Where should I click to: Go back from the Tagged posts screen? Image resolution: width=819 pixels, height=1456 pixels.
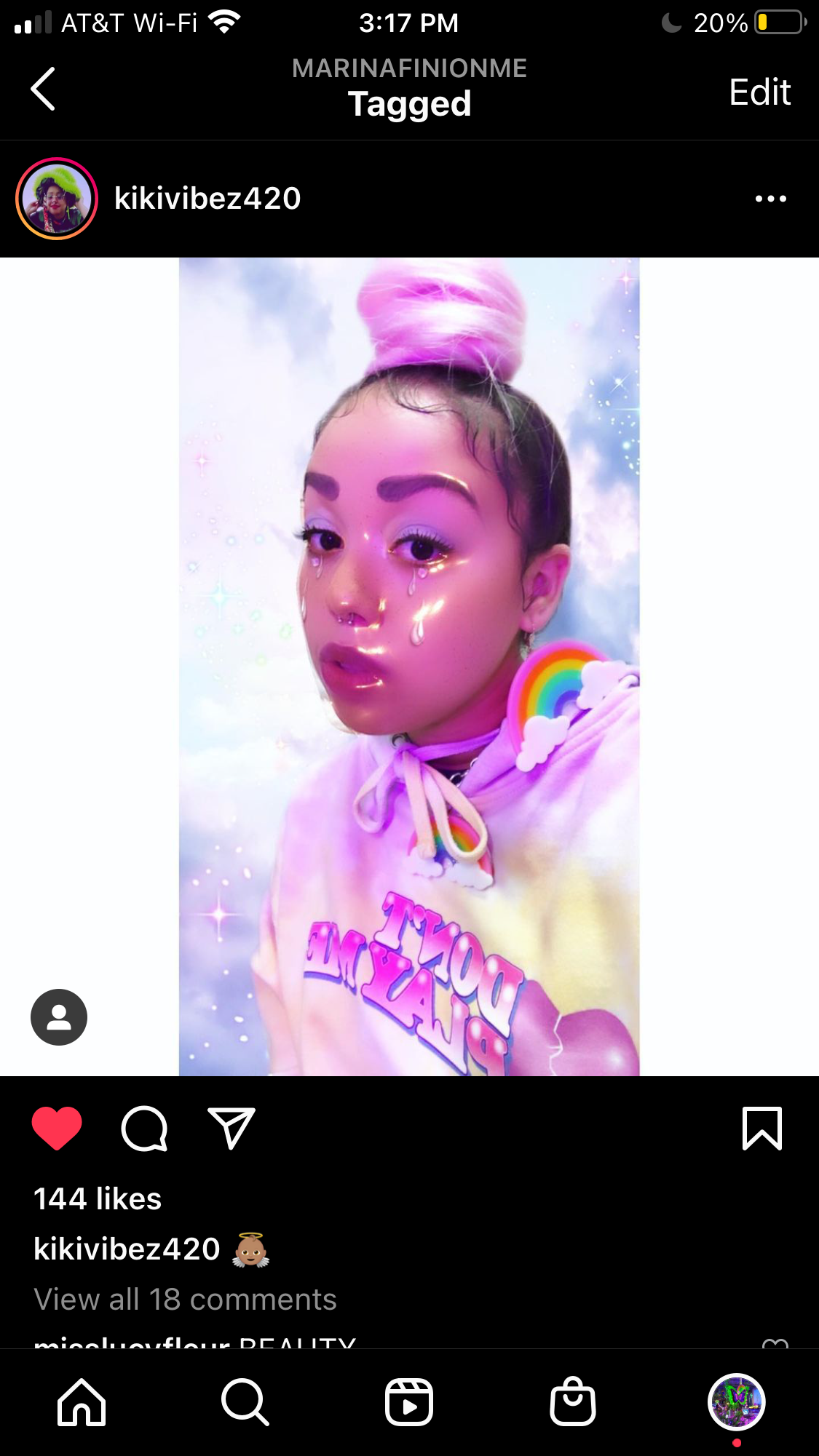pyautogui.click(x=44, y=89)
